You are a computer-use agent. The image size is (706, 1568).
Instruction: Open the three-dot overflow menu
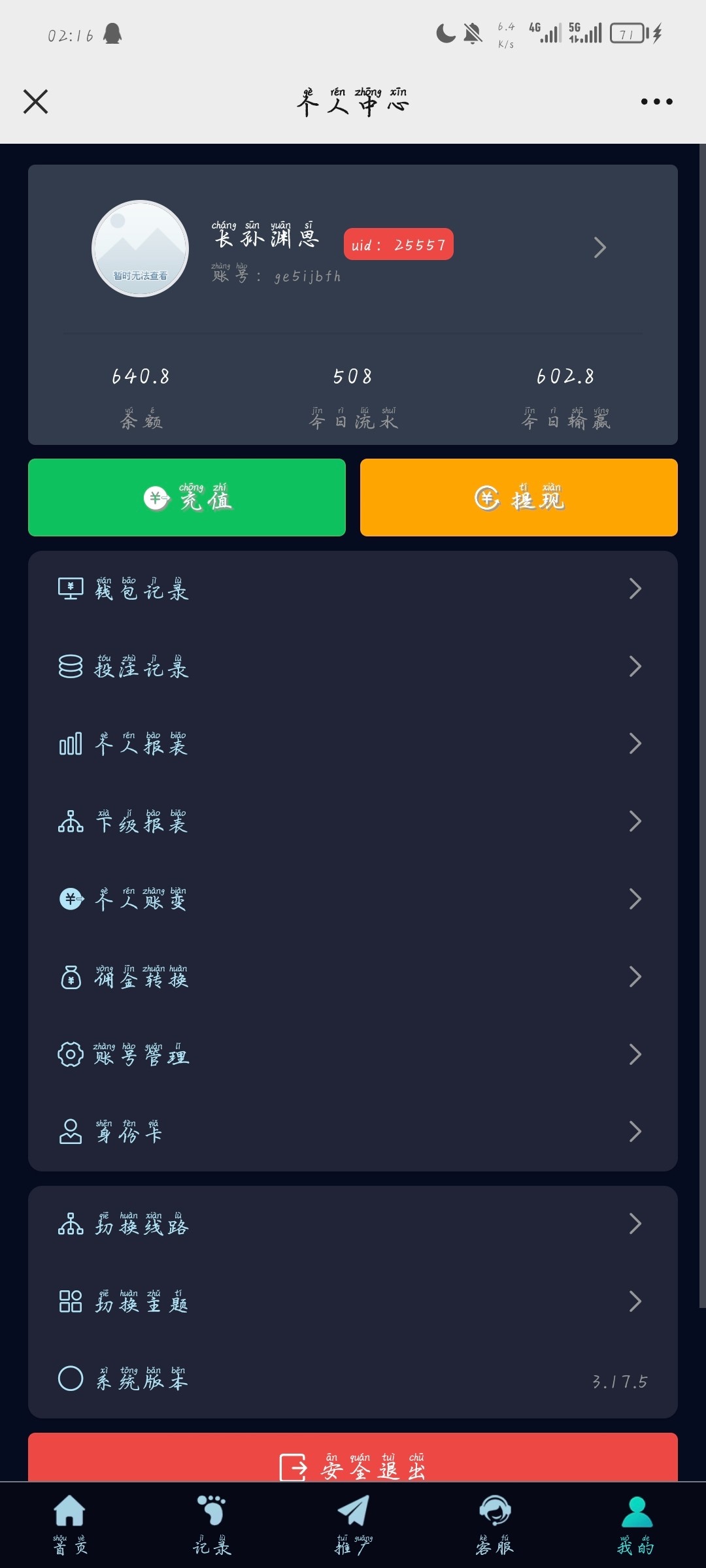(656, 102)
